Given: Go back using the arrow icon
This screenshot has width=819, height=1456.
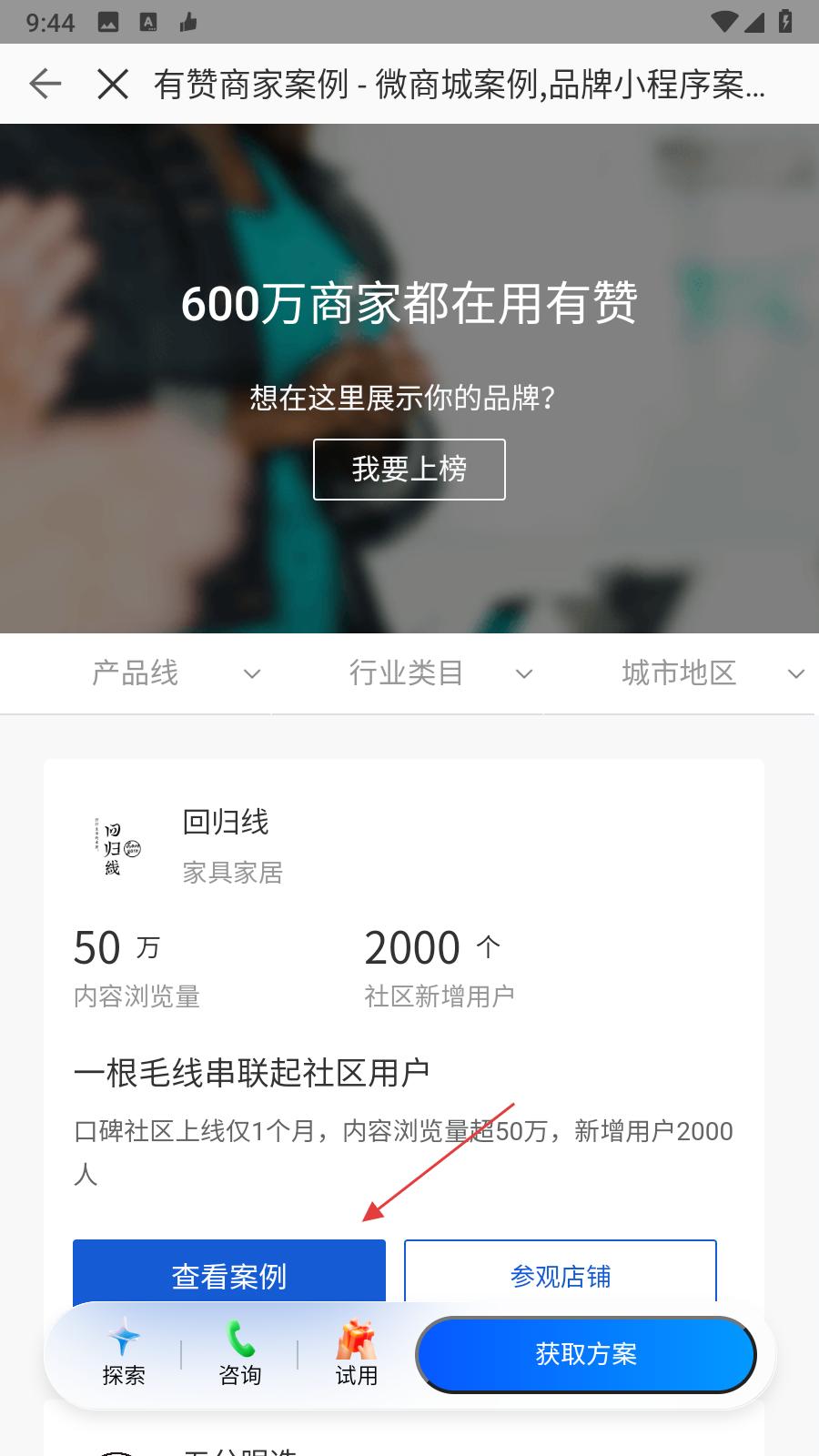Looking at the screenshot, I should point(45,85).
